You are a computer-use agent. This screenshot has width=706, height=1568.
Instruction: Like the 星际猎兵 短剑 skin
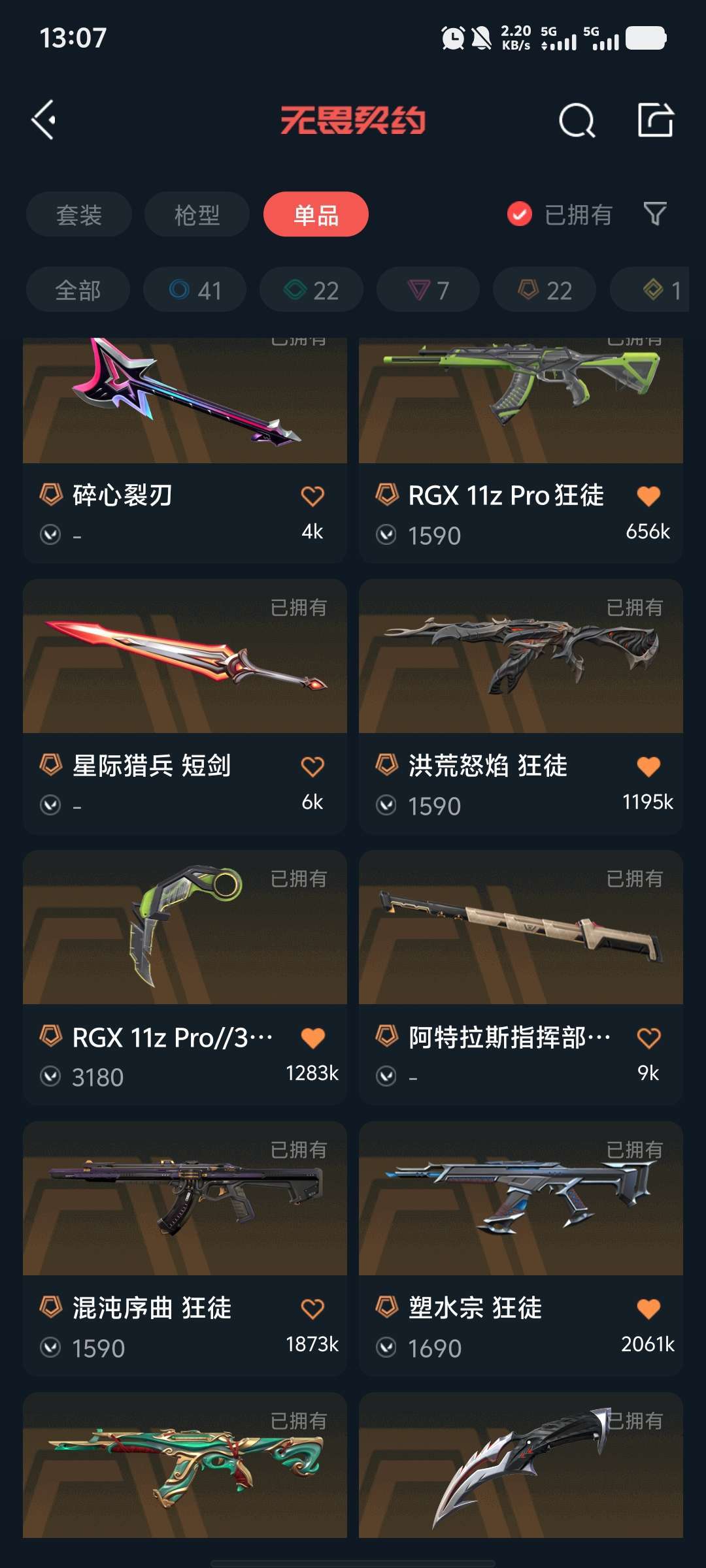tap(312, 766)
